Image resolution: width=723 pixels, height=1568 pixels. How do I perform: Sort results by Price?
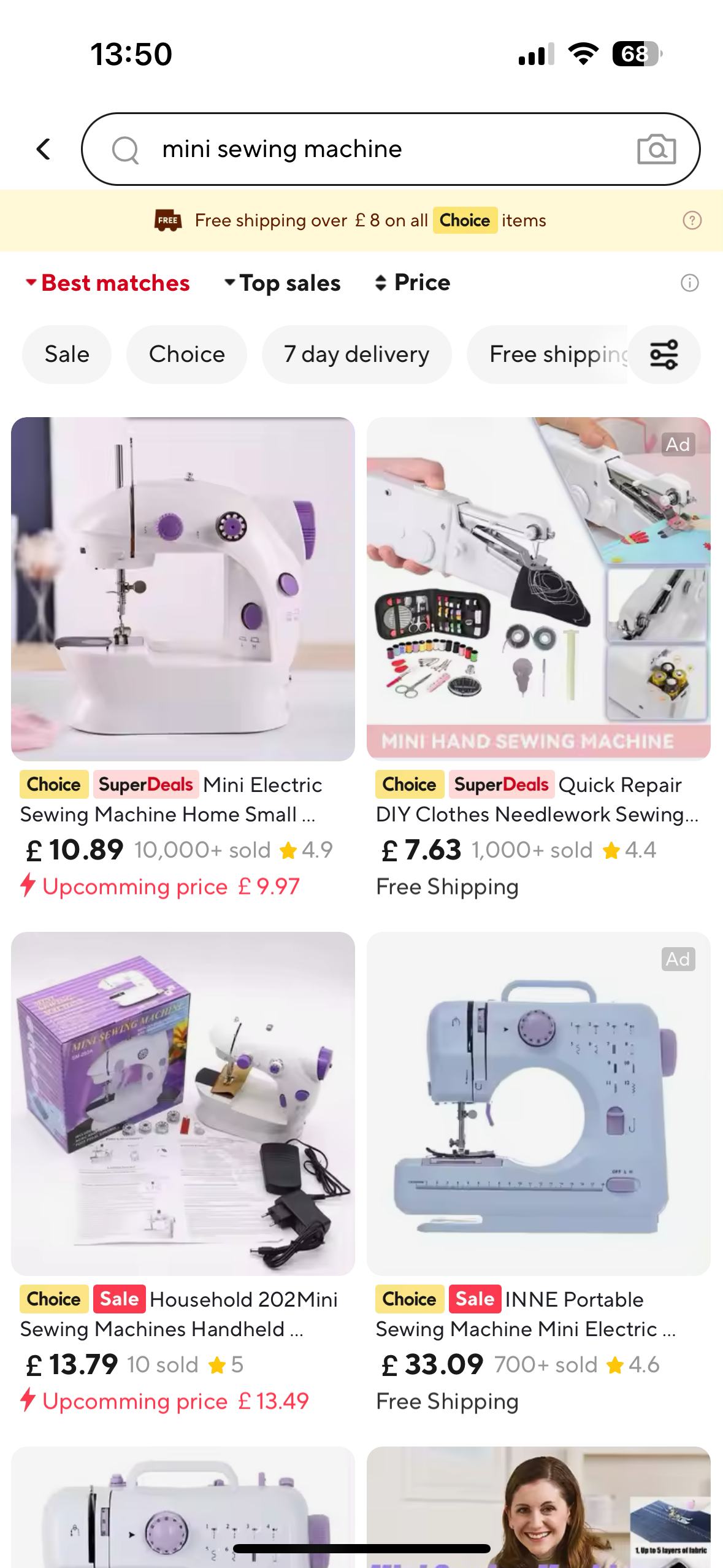pyautogui.click(x=413, y=283)
